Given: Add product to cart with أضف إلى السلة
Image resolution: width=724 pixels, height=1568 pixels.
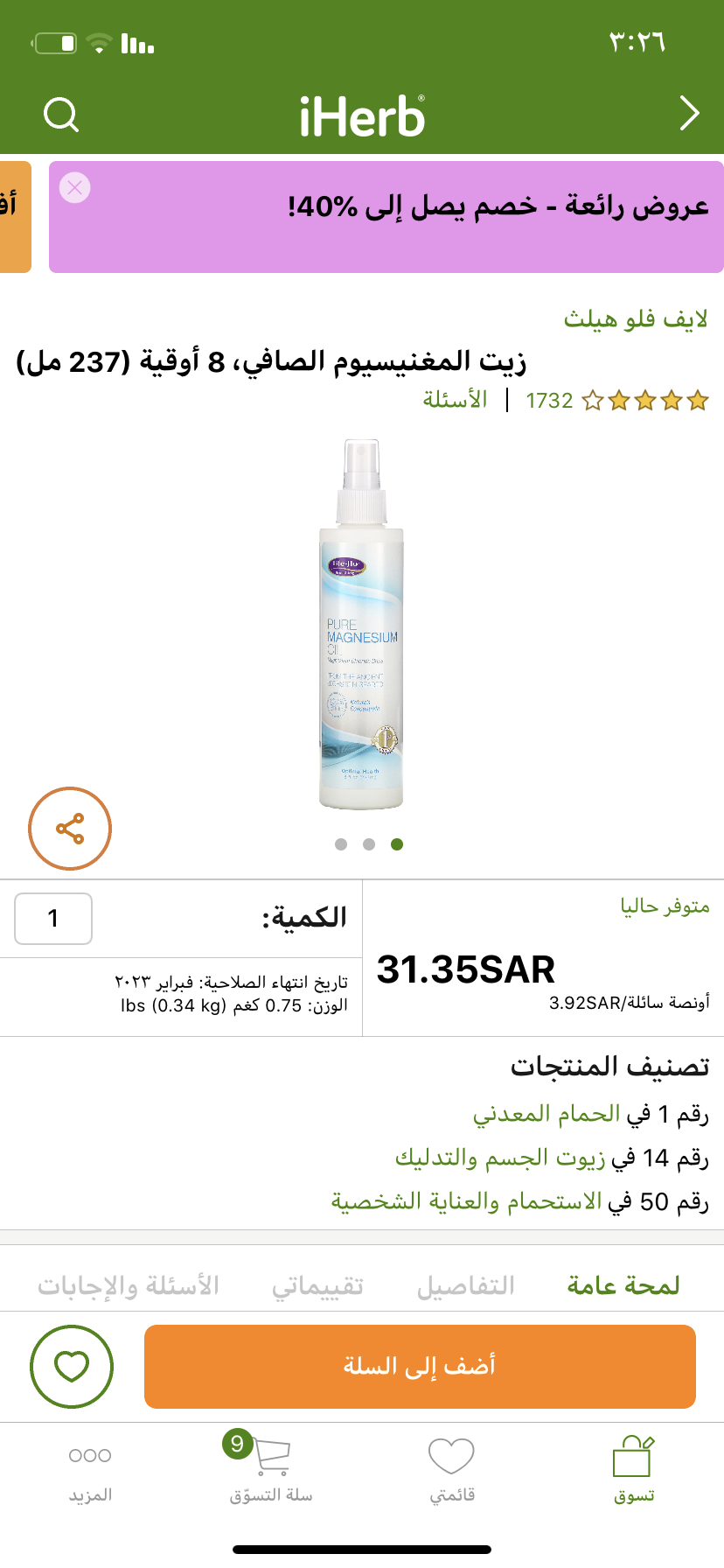Looking at the screenshot, I should (420, 1366).
